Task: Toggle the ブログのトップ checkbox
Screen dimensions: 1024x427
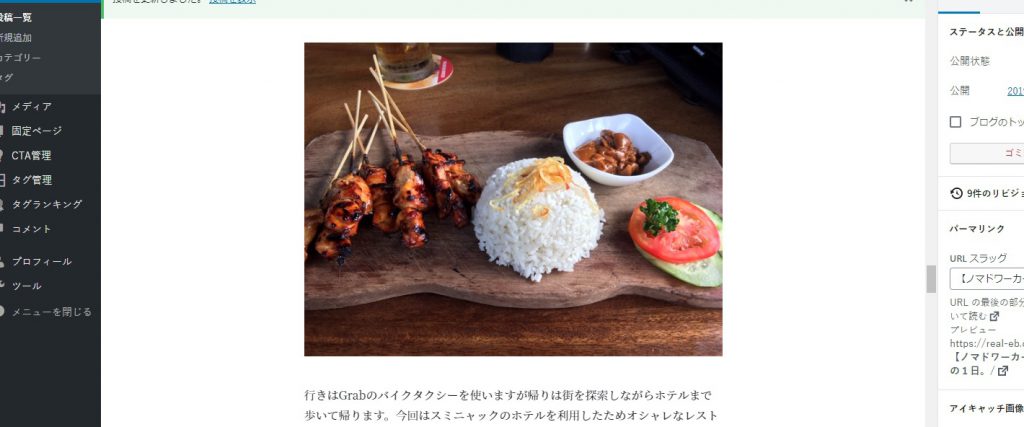Action: pyautogui.click(x=956, y=122)
